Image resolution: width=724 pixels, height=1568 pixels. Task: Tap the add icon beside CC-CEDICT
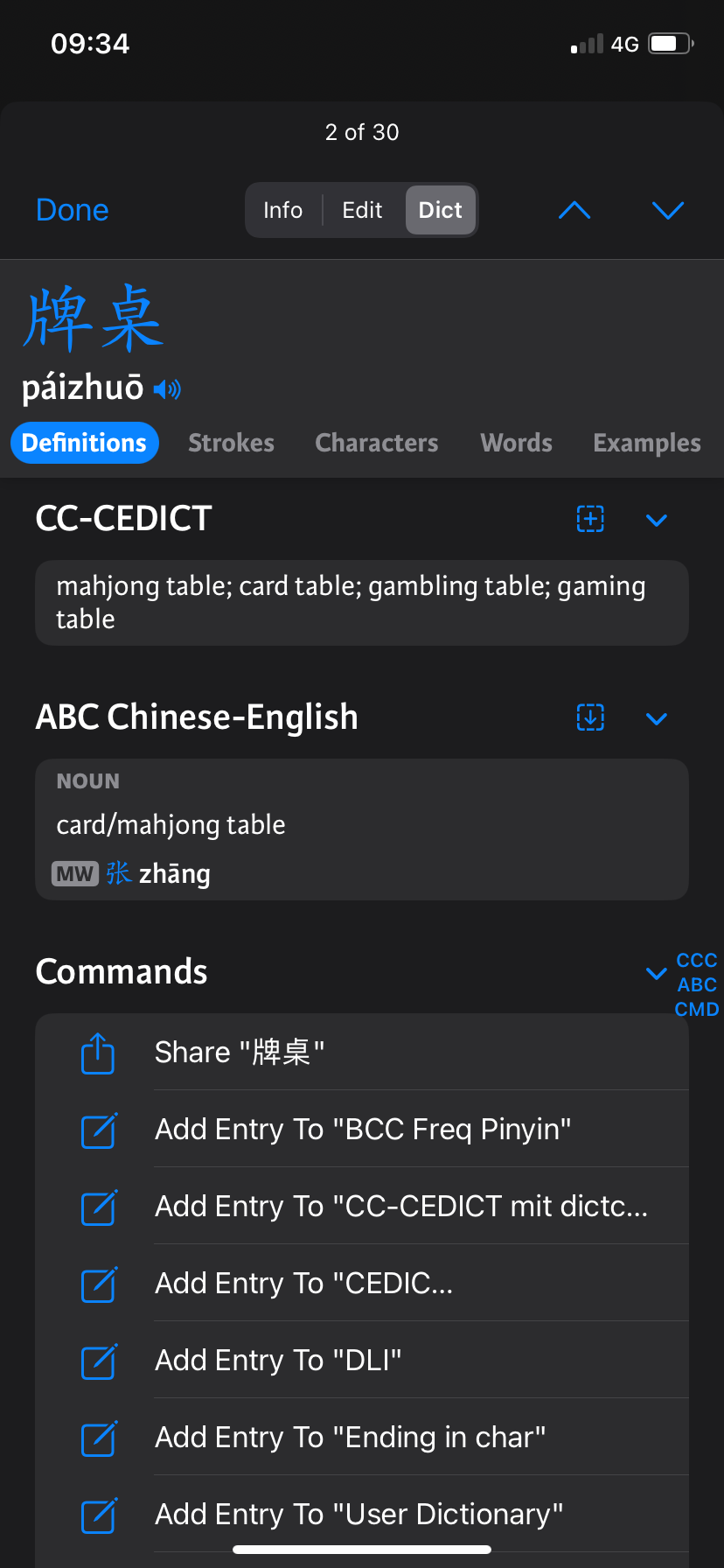point(590,519)
